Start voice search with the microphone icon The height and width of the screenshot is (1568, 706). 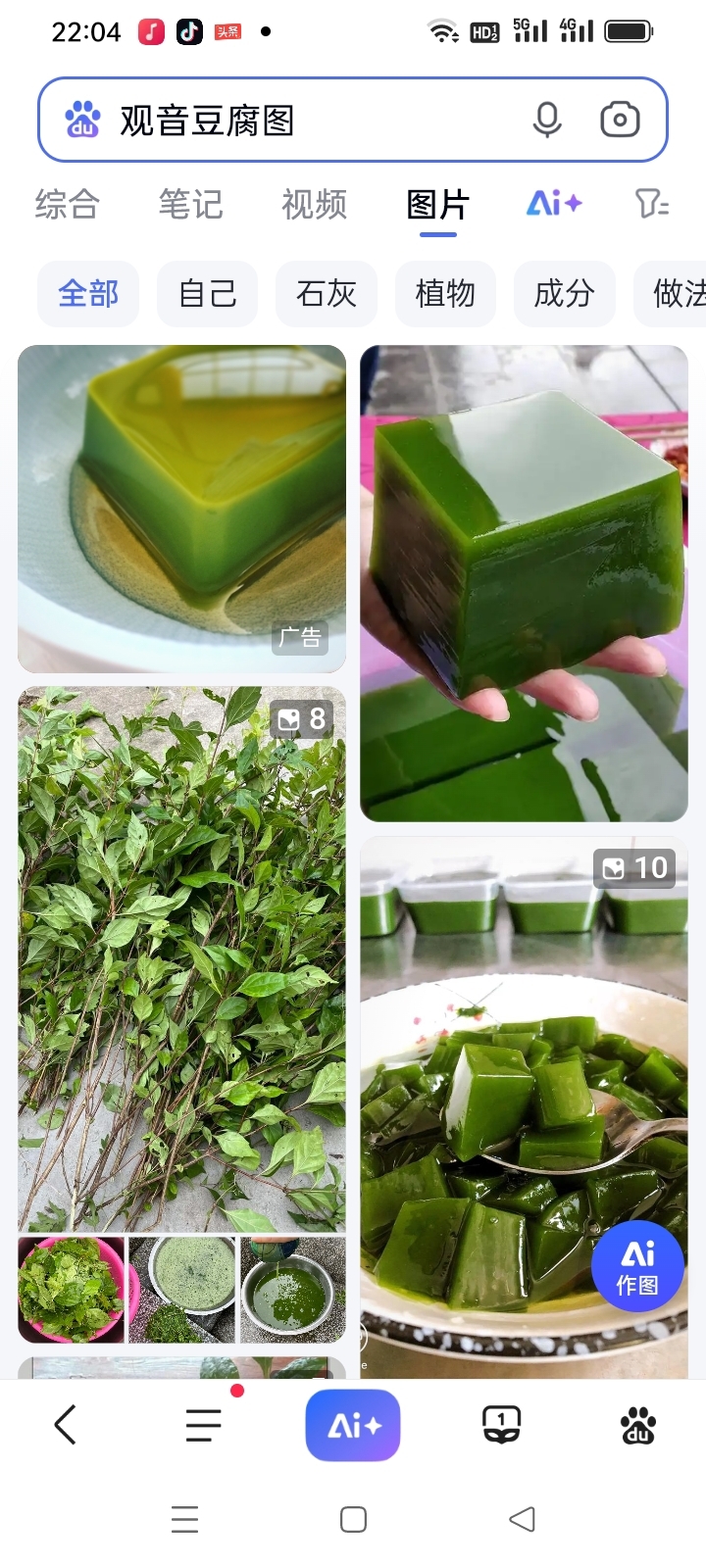click(547, 121)
